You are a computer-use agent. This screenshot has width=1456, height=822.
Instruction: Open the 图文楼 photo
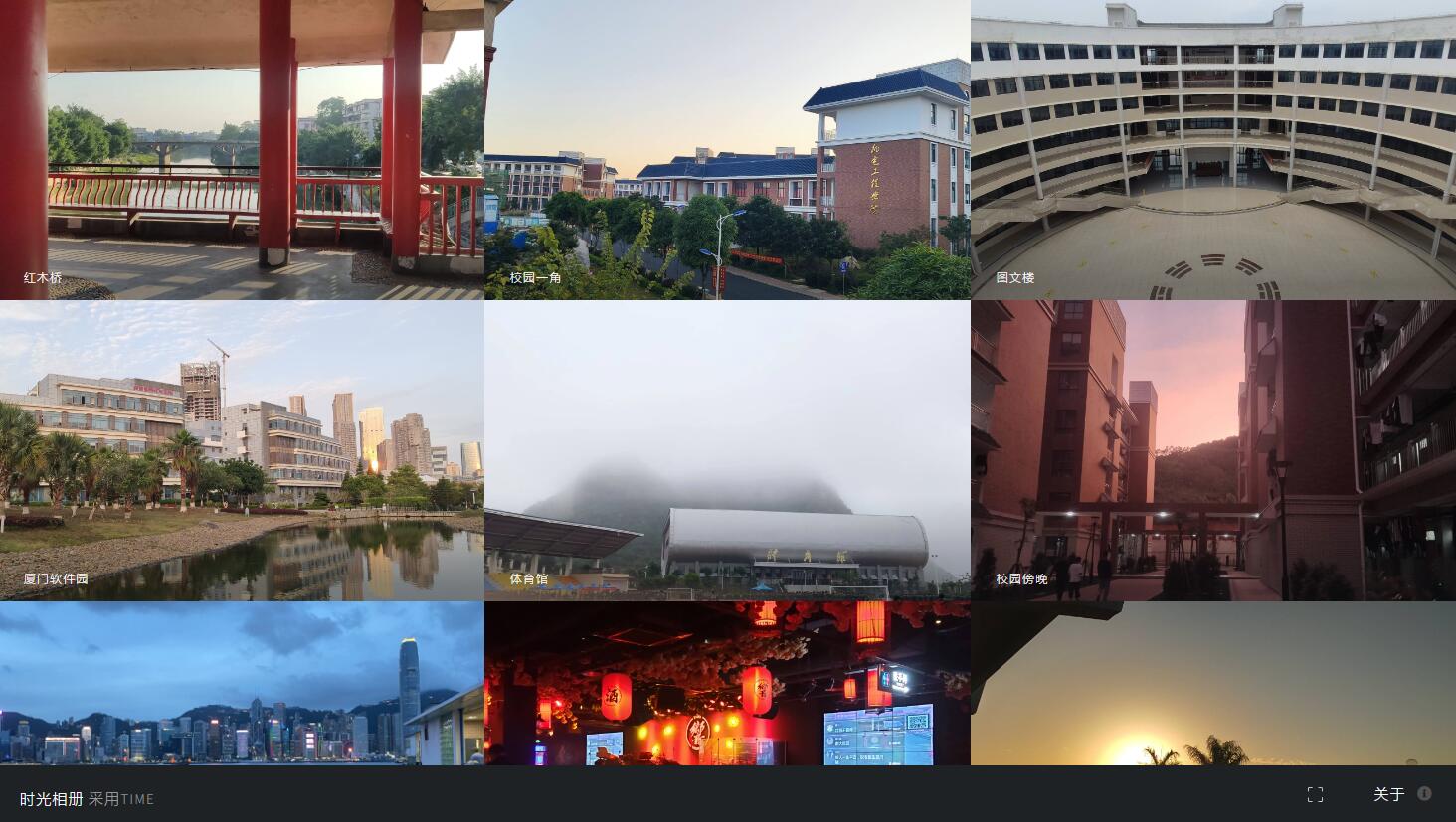(x=1213, y=149)
